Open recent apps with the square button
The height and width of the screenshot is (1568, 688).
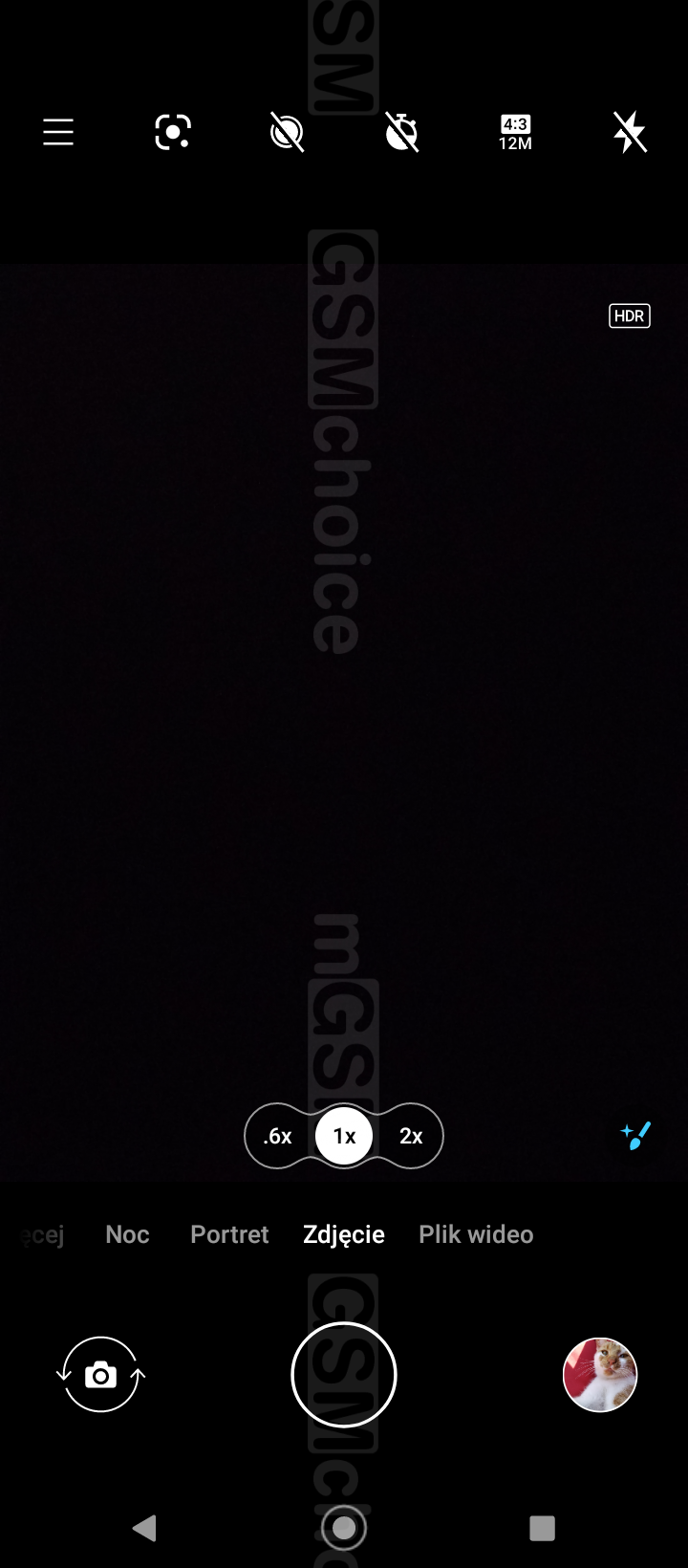coord(542,1528)
